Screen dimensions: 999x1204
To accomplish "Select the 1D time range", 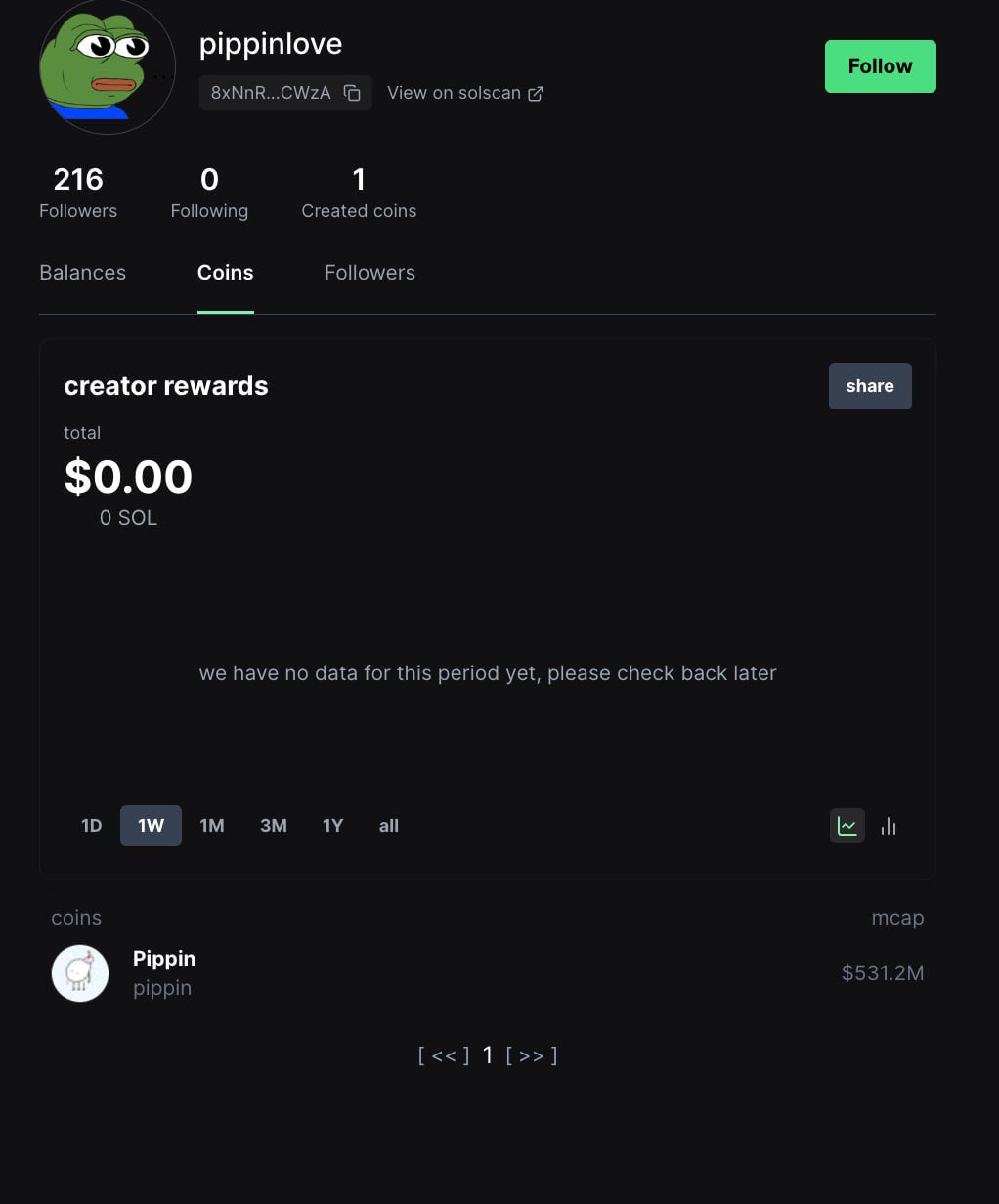I will pos(91,826).
